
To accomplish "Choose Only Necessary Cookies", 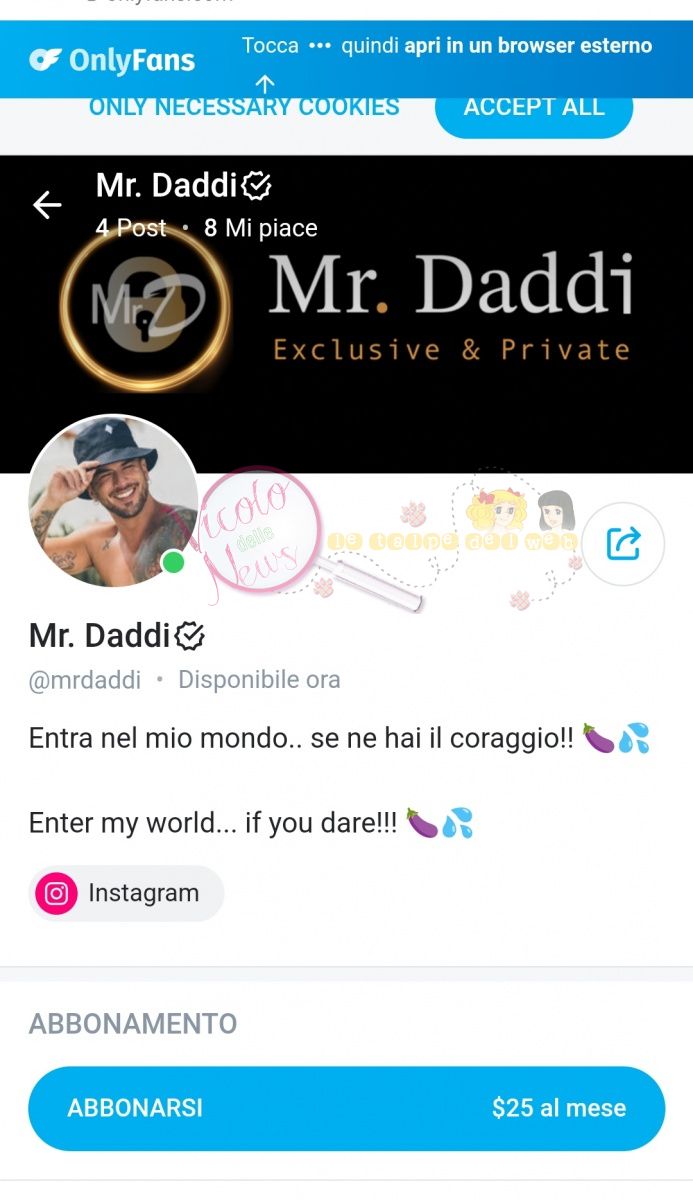I will click(x=244, y=108).
